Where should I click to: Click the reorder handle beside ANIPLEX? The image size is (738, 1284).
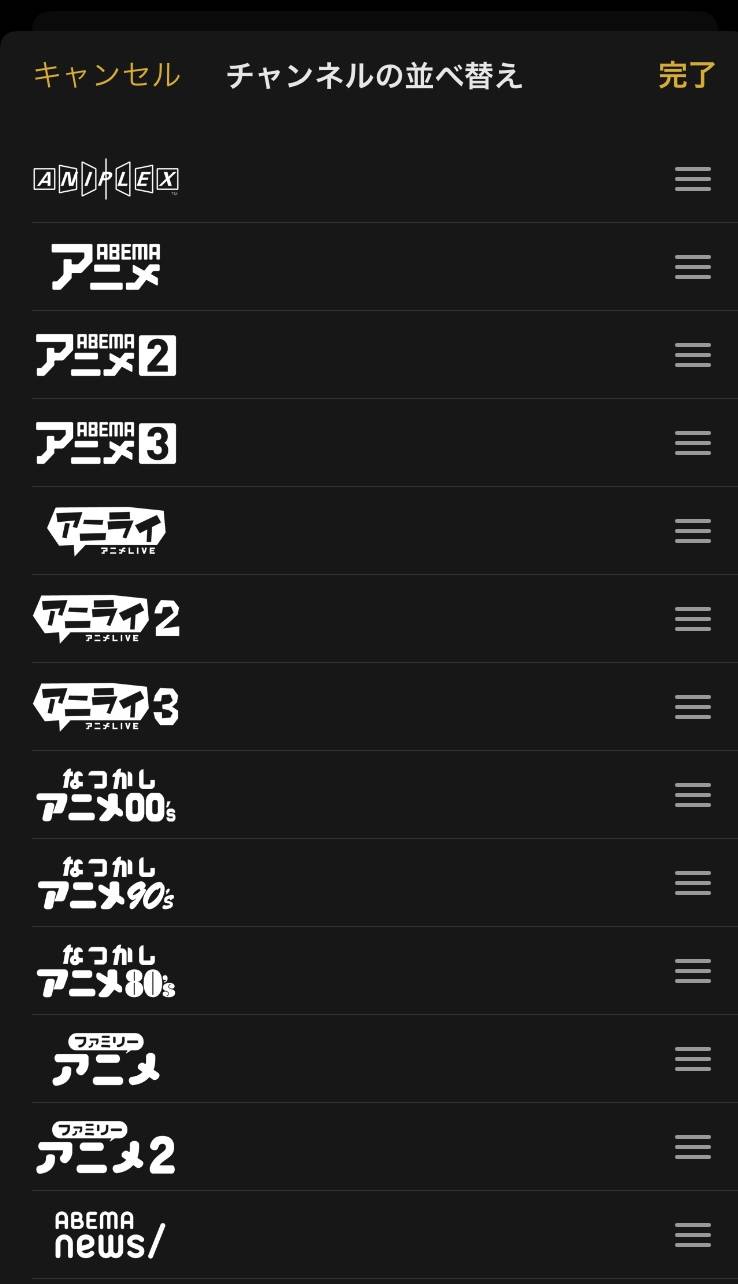(x=692, y=179)
